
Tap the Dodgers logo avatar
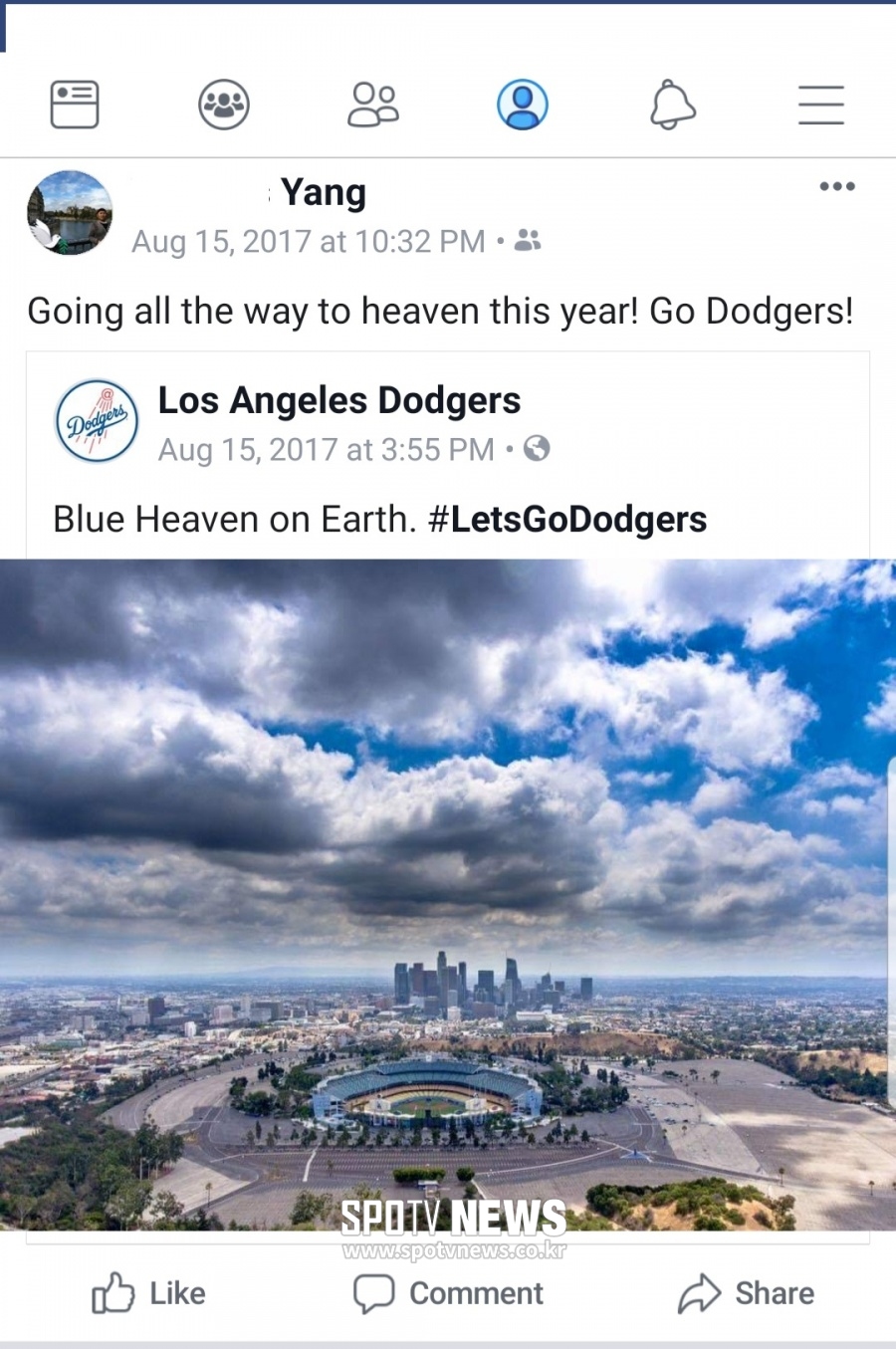point(97,421)
